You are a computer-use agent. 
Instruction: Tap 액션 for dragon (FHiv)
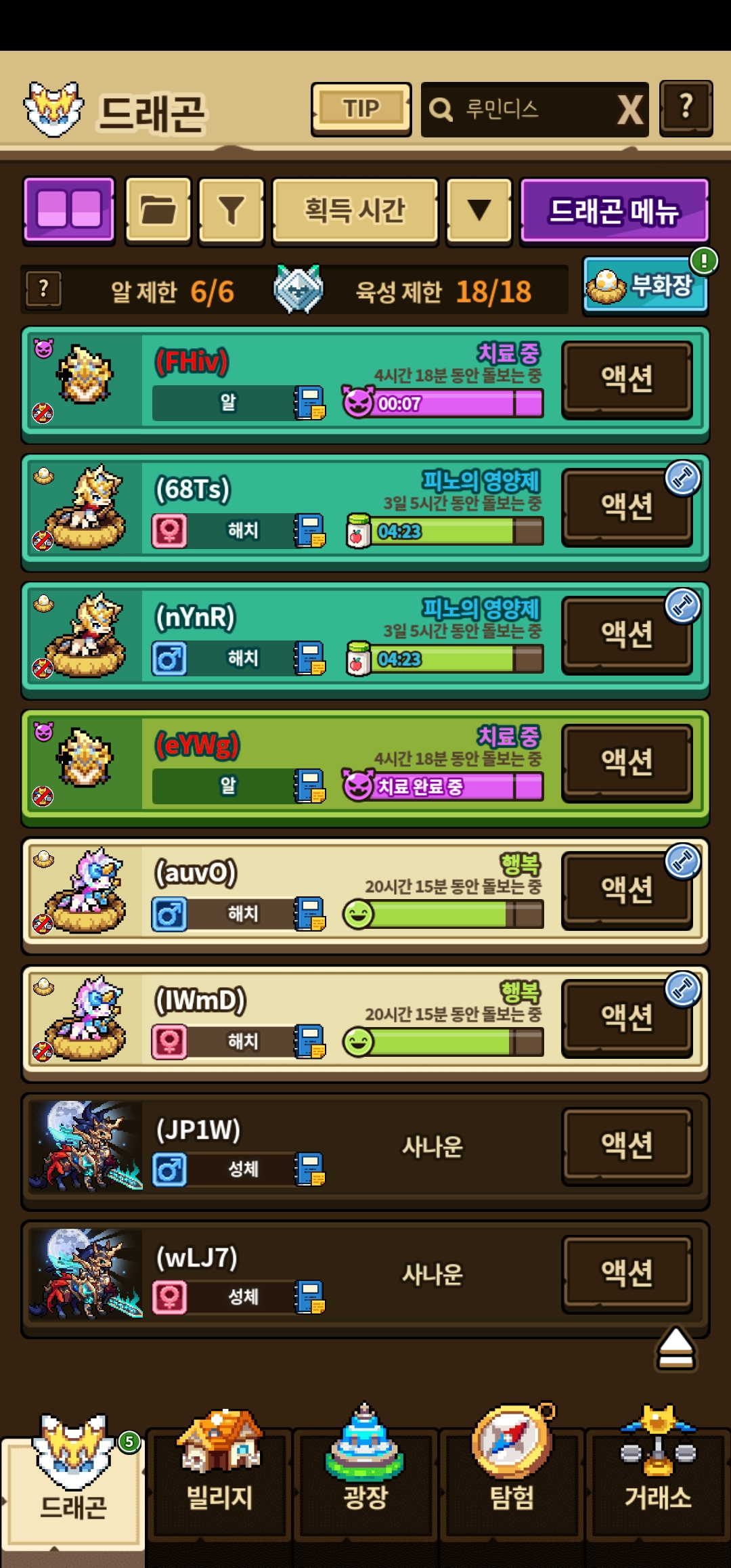click(x=627, y=379)
